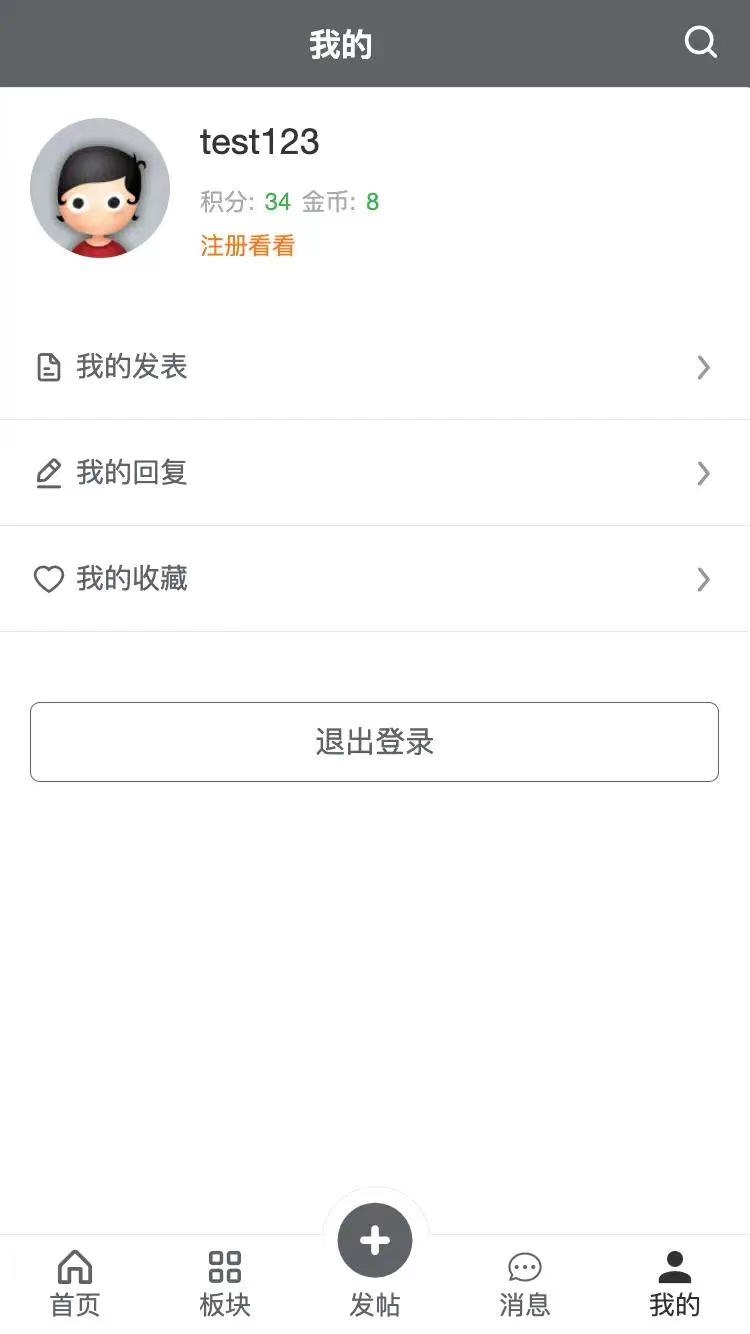Open the search icon in the header
The width and height of the screenshot is (750, 1334).
pyautogui.click(x=700, y=42)
